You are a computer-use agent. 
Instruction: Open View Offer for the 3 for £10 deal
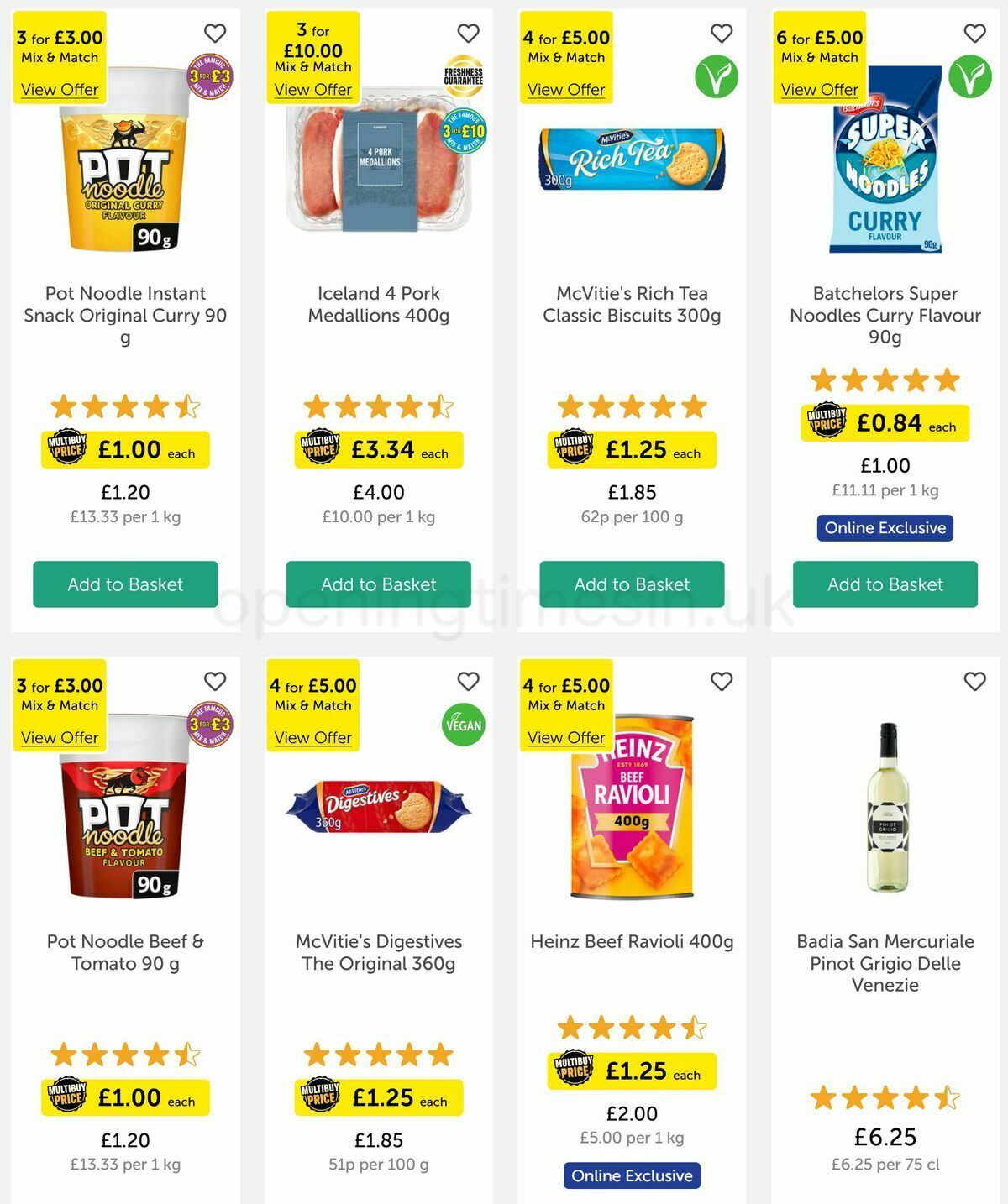[314, 90]
